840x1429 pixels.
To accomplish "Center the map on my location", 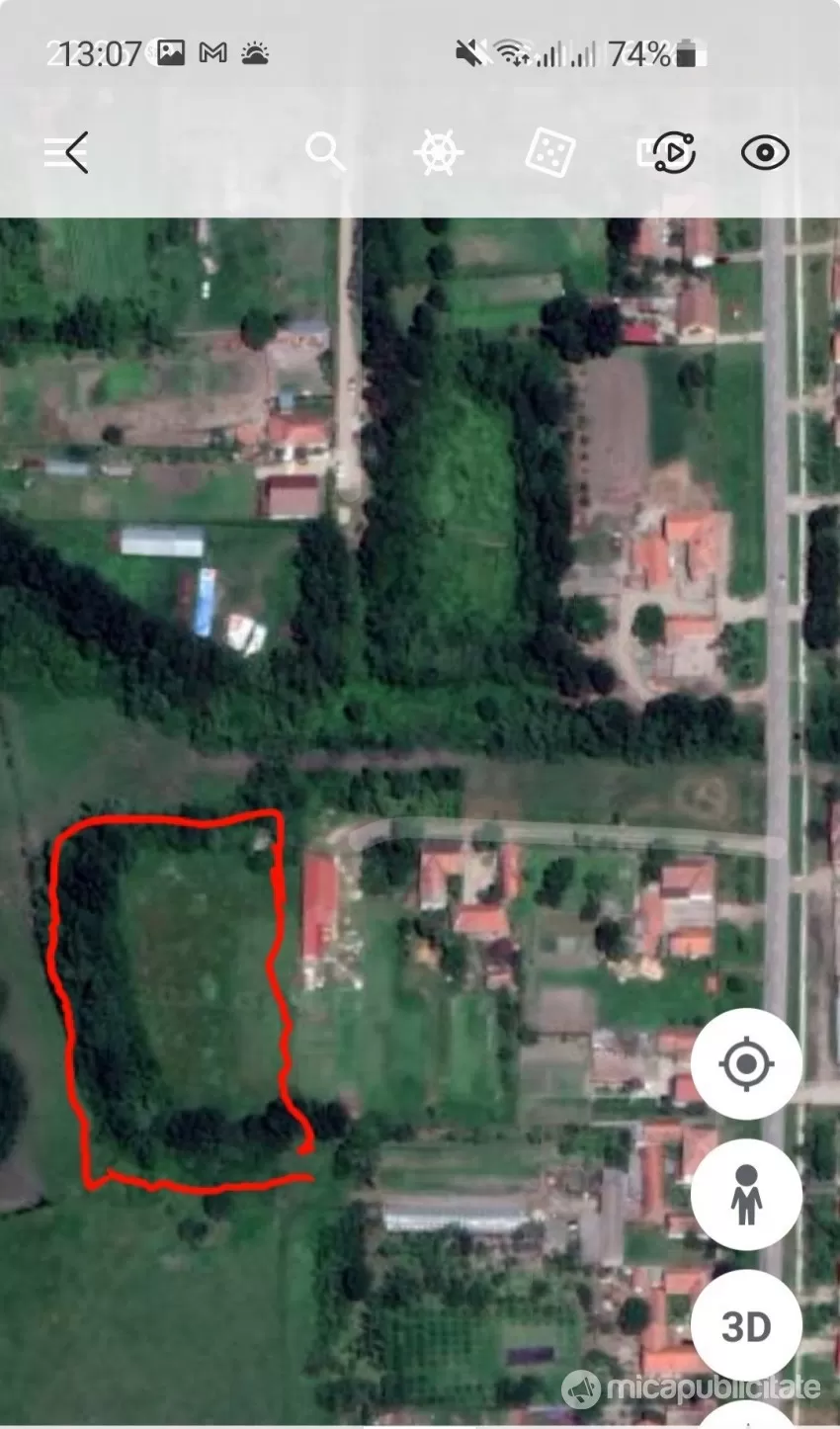I will click(746, 1064).
